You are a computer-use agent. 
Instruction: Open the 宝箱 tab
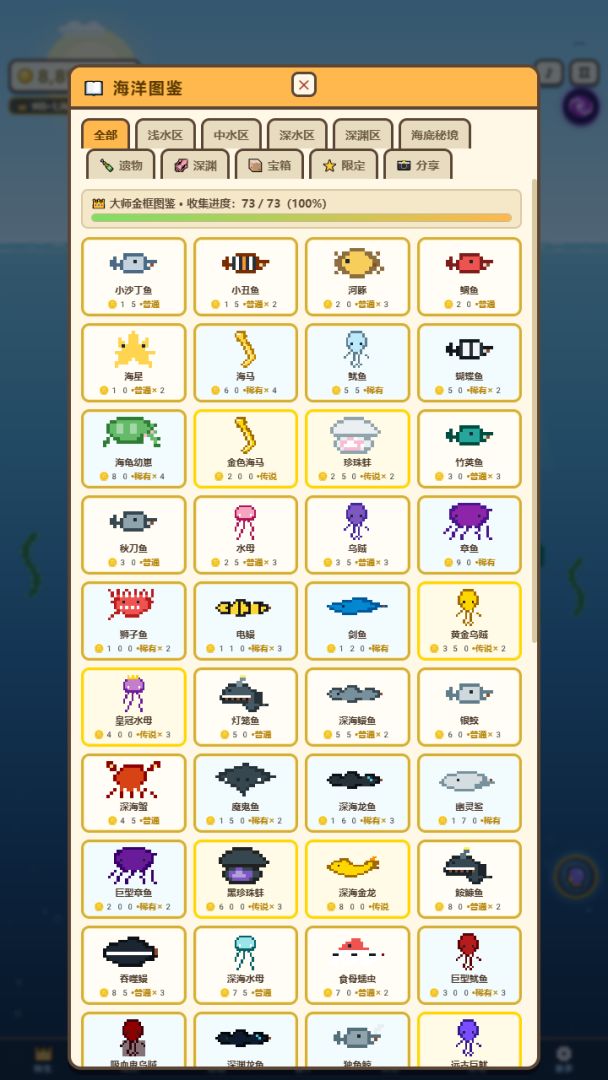click(269, 165)
